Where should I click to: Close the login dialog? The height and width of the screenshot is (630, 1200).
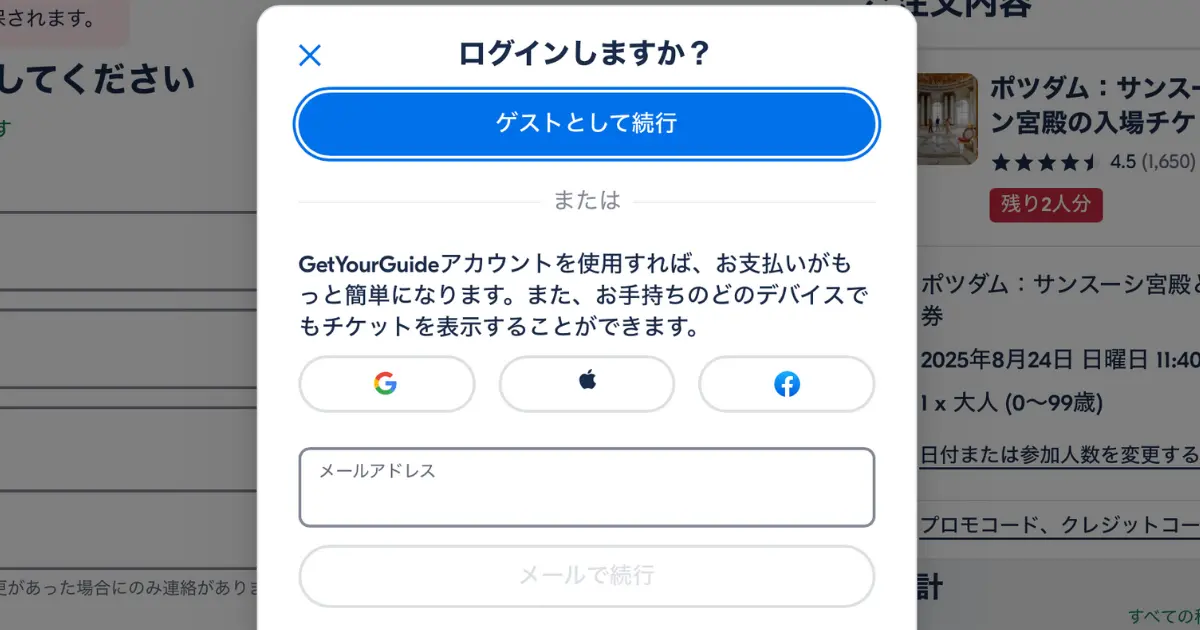pyautogui.click(x=310, y=55)
